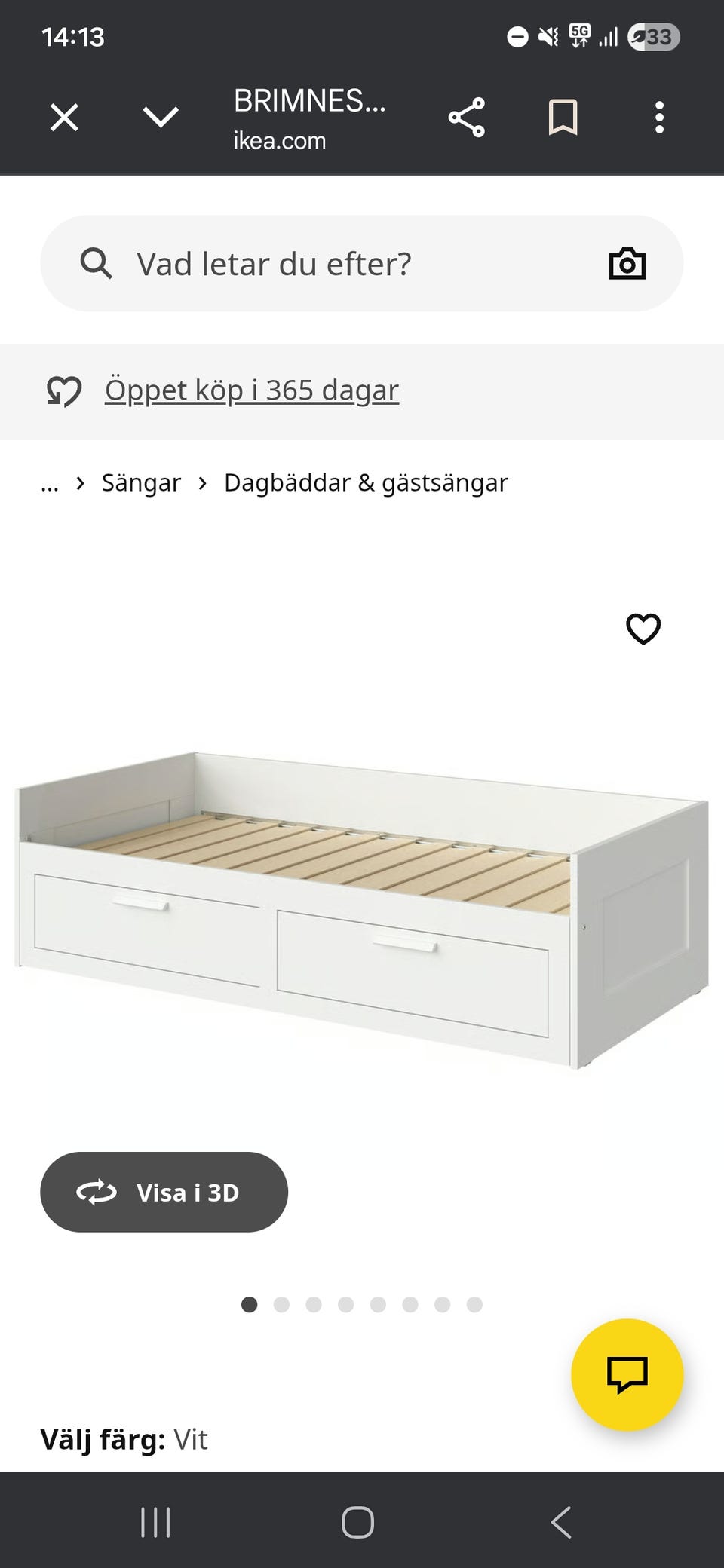The width and height of the screenshot is (724, 1568).
Task: Open the Välj färg color selection
Action: coord(103,1439)
